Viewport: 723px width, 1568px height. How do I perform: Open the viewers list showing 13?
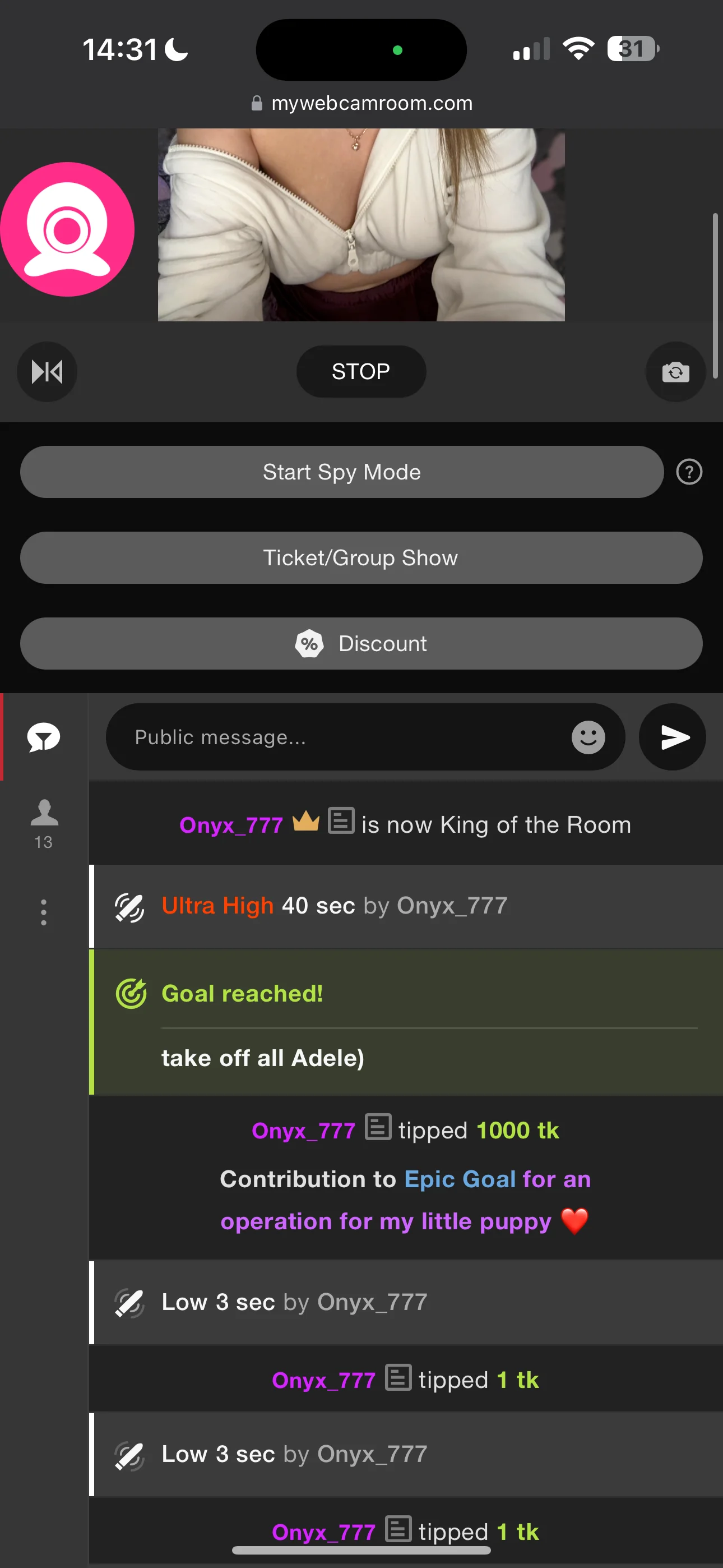pos(44,823)
